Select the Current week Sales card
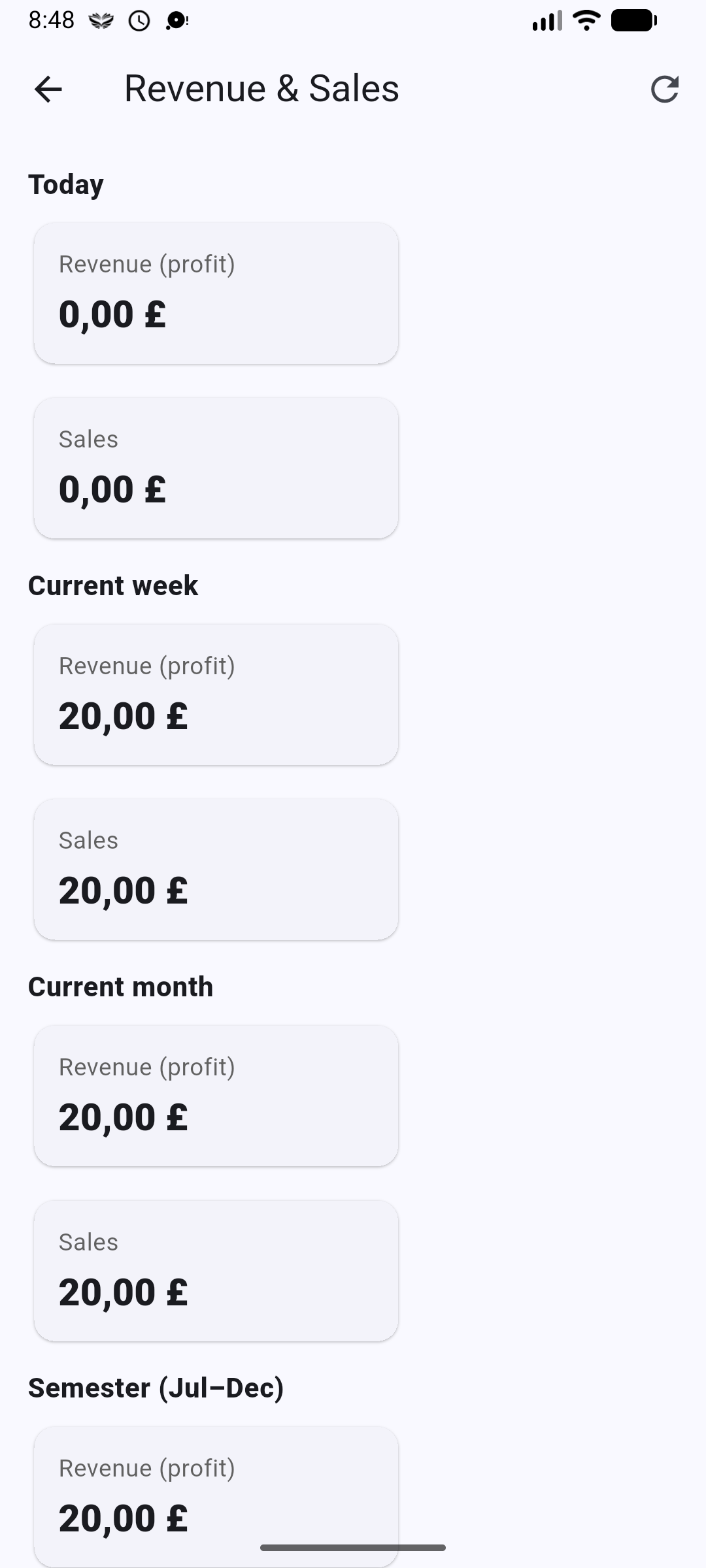Viewport: 706px width, 1568px height. (216, 869)
